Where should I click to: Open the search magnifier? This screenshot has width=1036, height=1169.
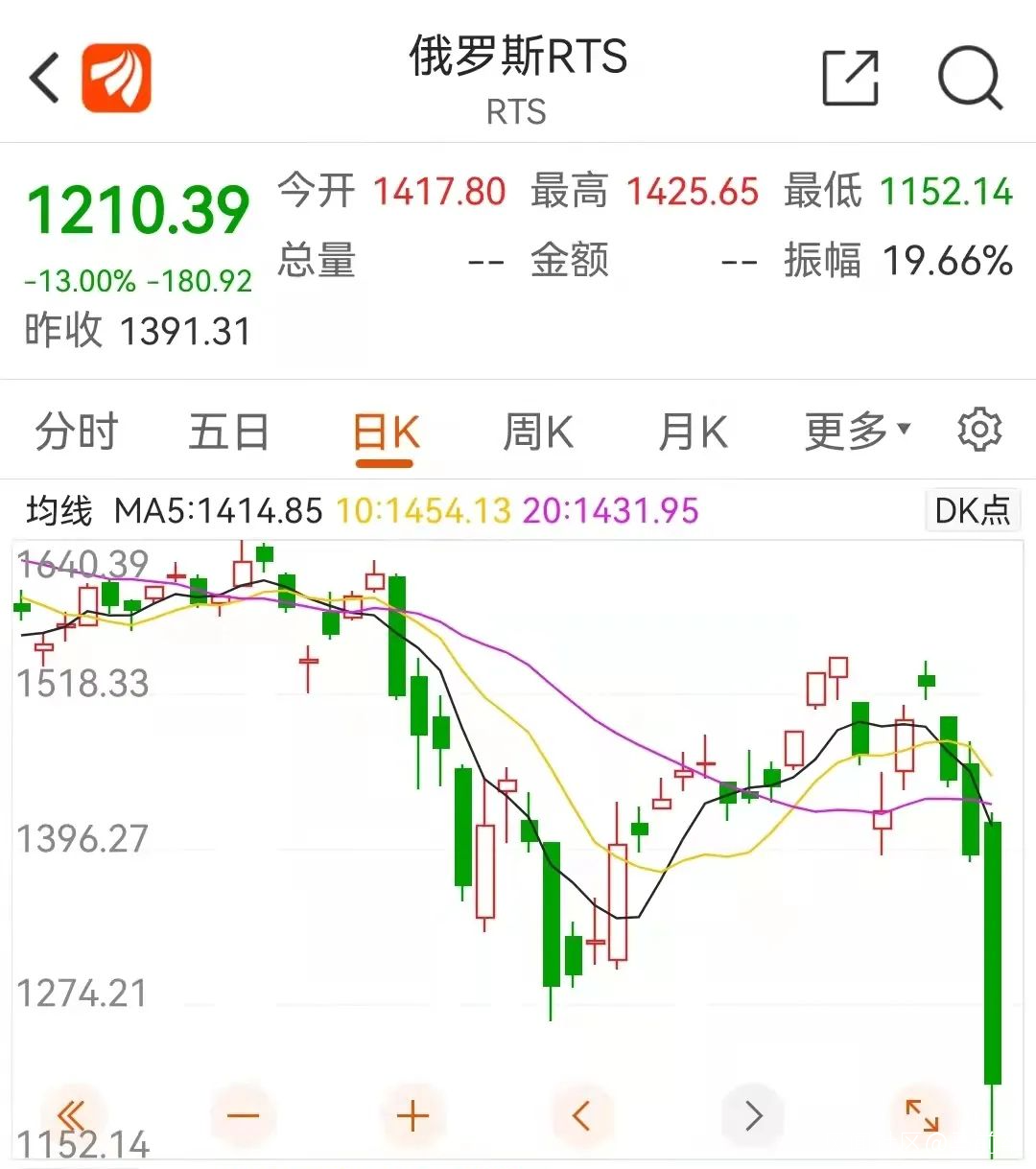point(969,78)
